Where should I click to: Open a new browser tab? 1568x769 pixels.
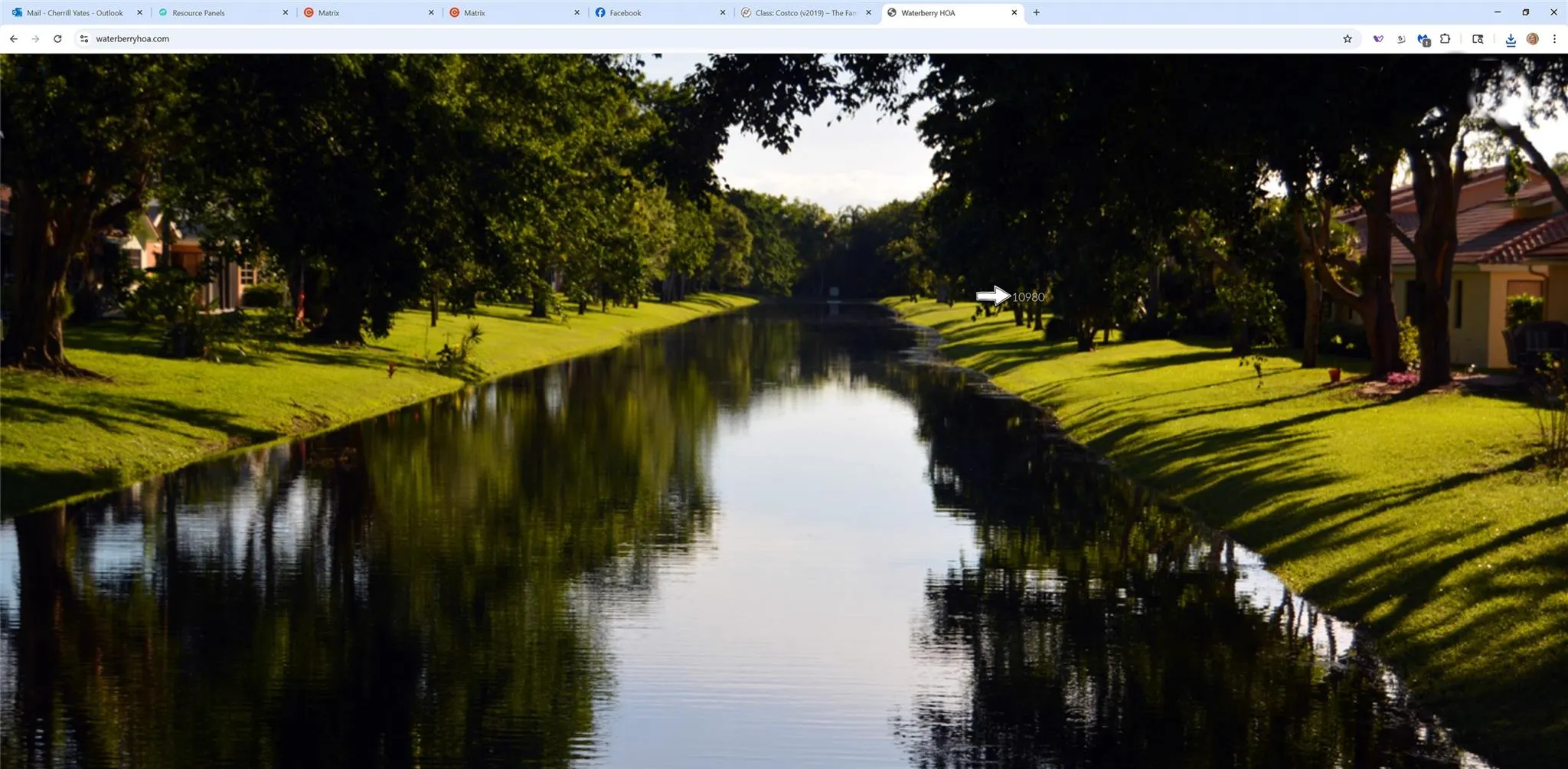[1037, 13]
